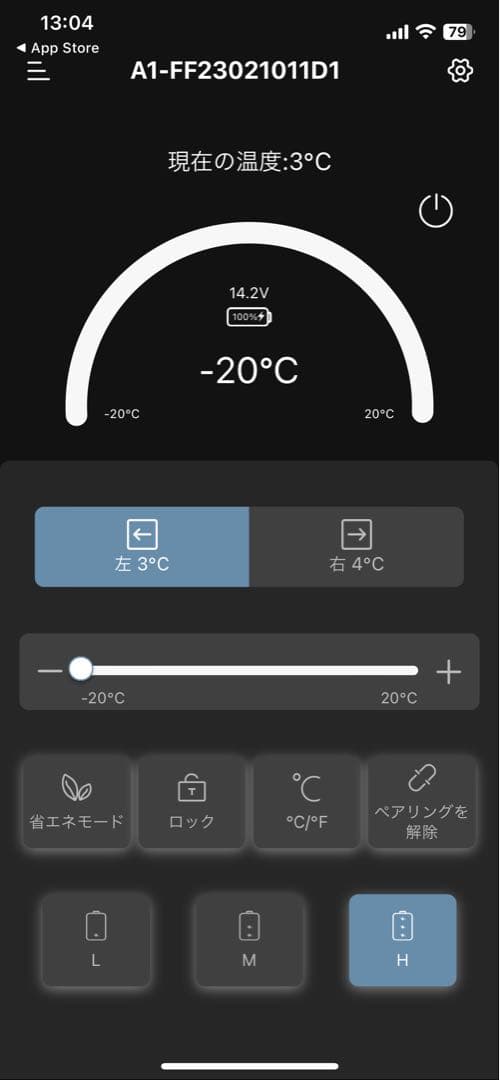500x1080 pixels.
Task: Select the left compartment 左 3°C
Action: (142, 547)
